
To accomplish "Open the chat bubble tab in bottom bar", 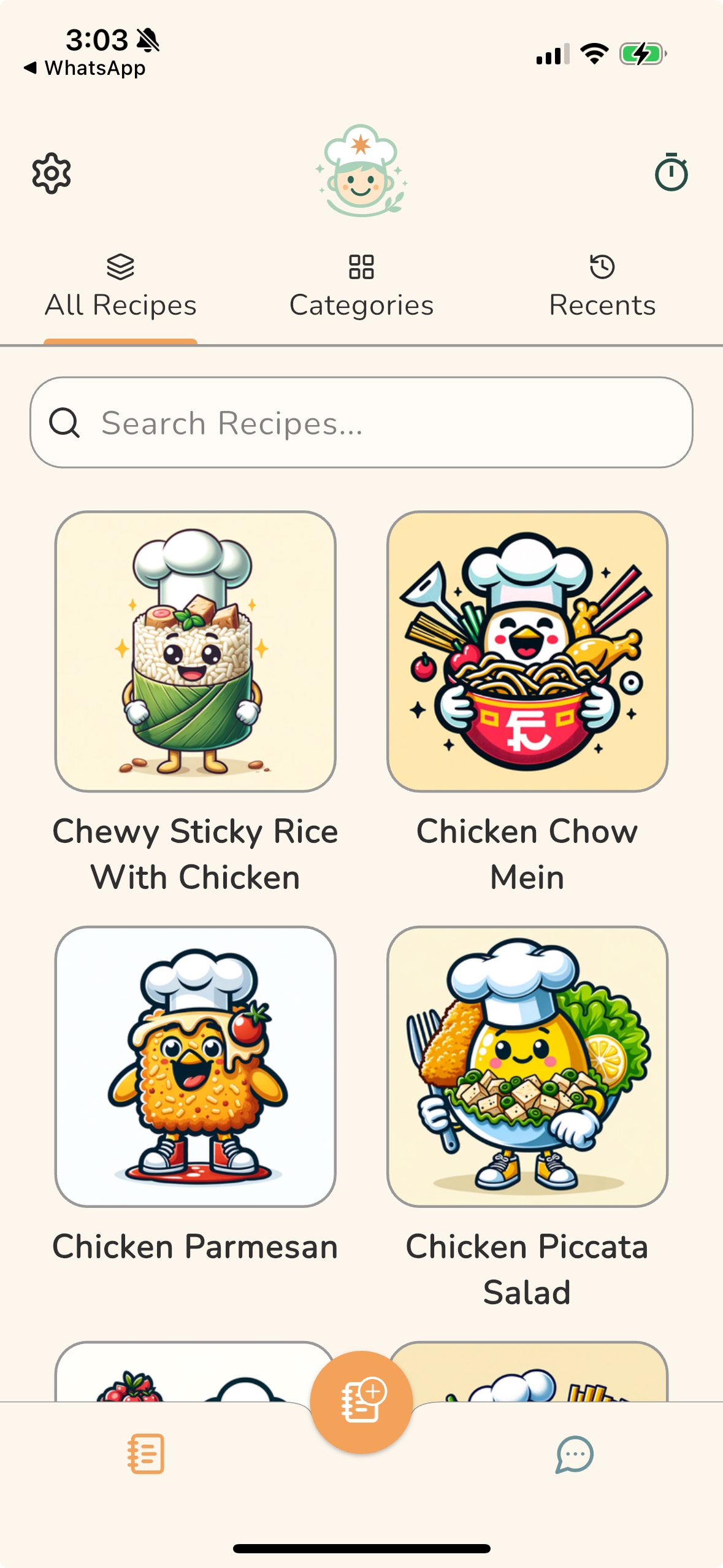I will point(575,1453).
